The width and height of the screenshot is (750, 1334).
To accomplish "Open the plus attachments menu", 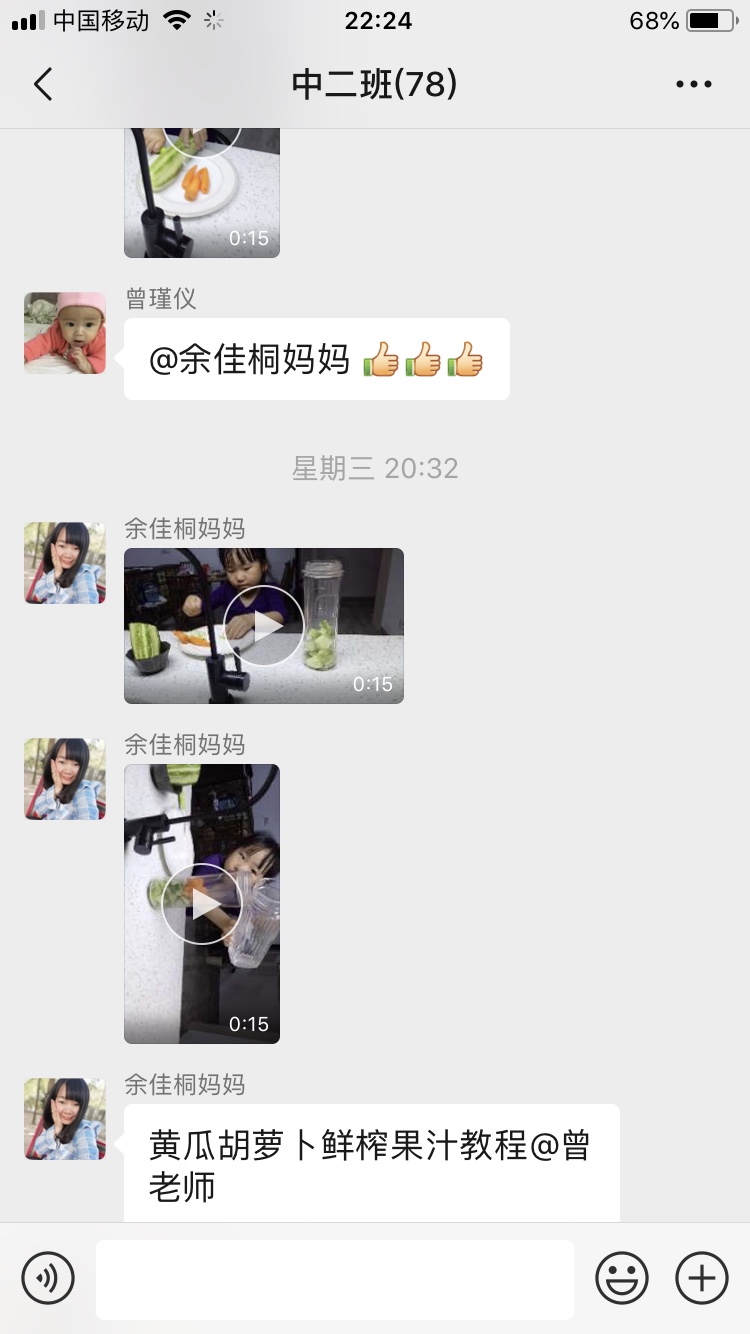I will click(702, 1277).
